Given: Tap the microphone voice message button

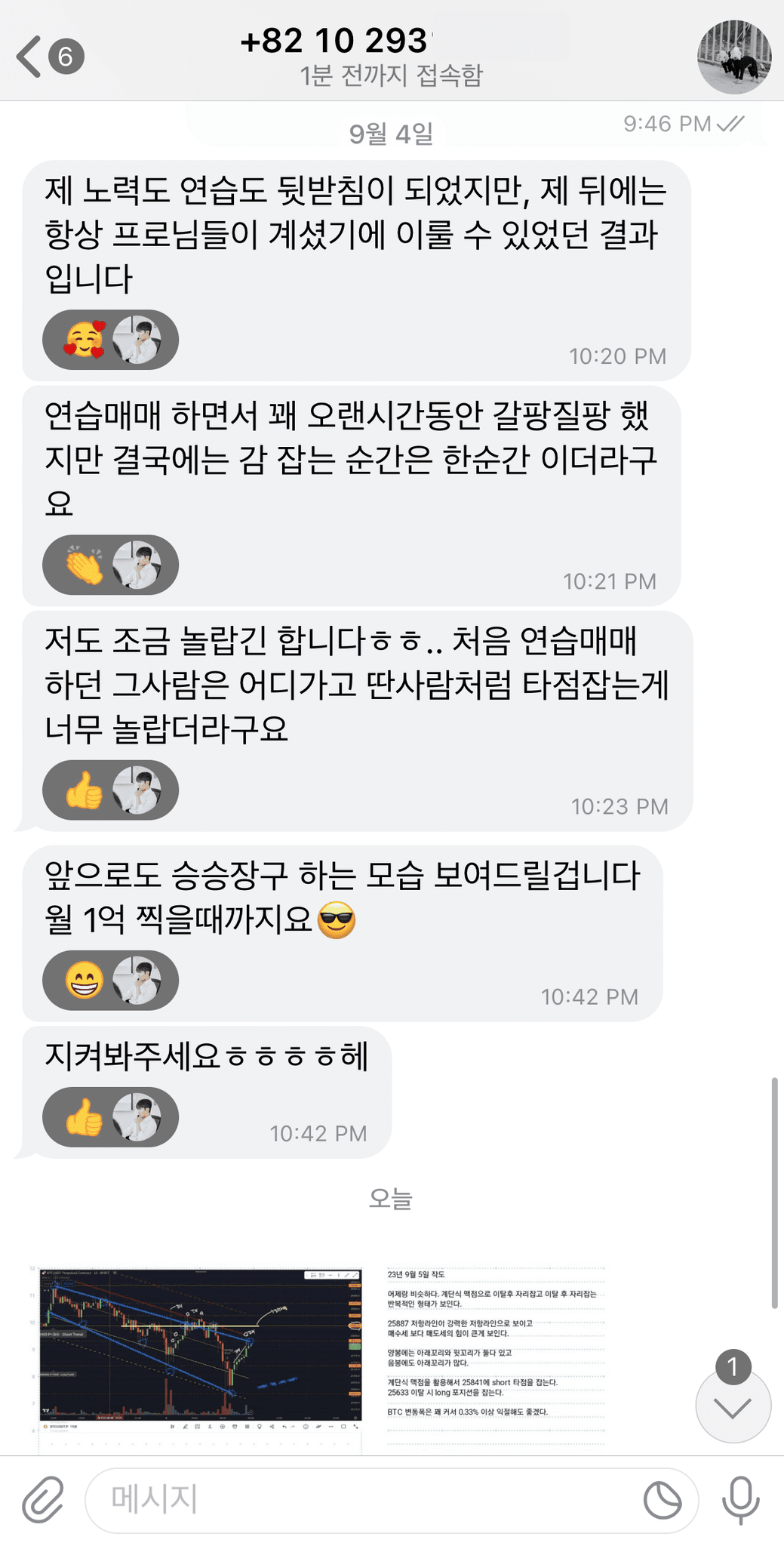Looking at the screenshot, I should (x=740, y=1500).
